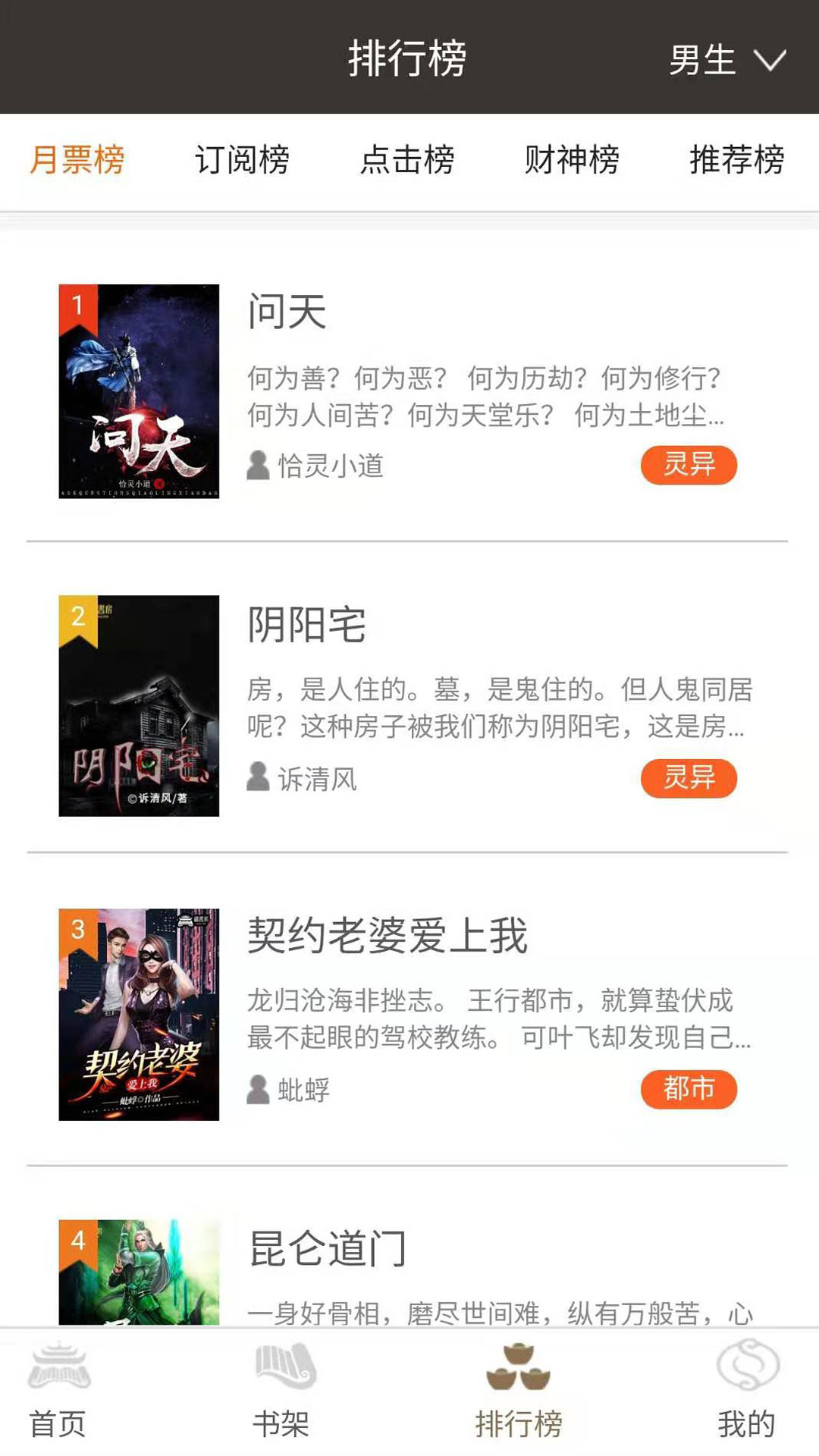This screenshot has width=819, height=1456.
Task: Open the 书架 bookshelf tab
Action: (x=281, y=1392)
